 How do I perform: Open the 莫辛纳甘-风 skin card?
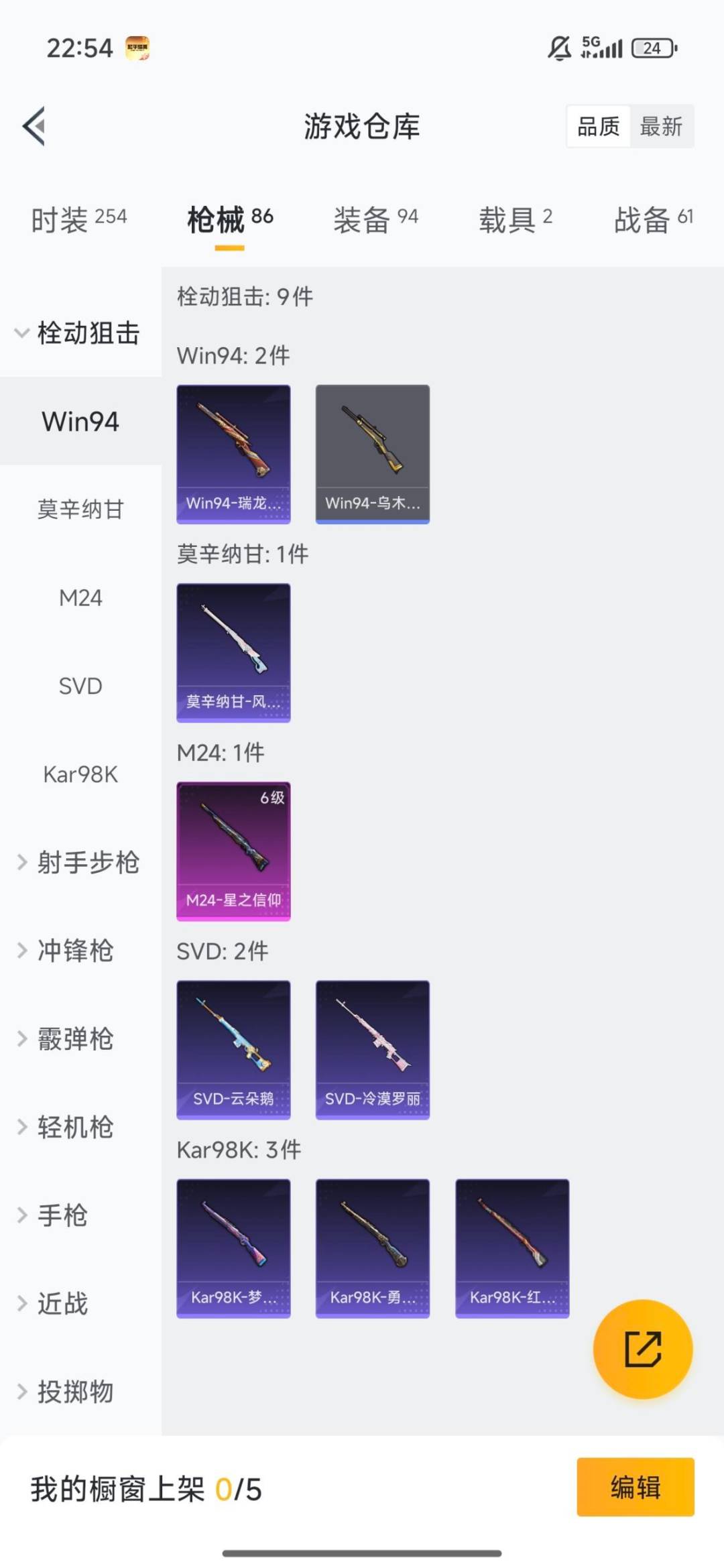point(233,653)
